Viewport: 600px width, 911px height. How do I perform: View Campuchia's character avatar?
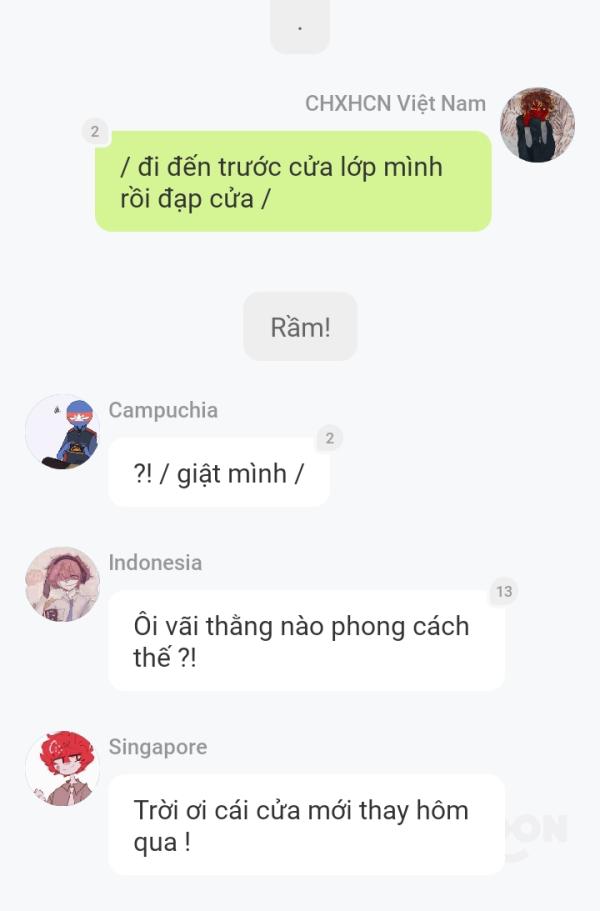click(62, 432)
